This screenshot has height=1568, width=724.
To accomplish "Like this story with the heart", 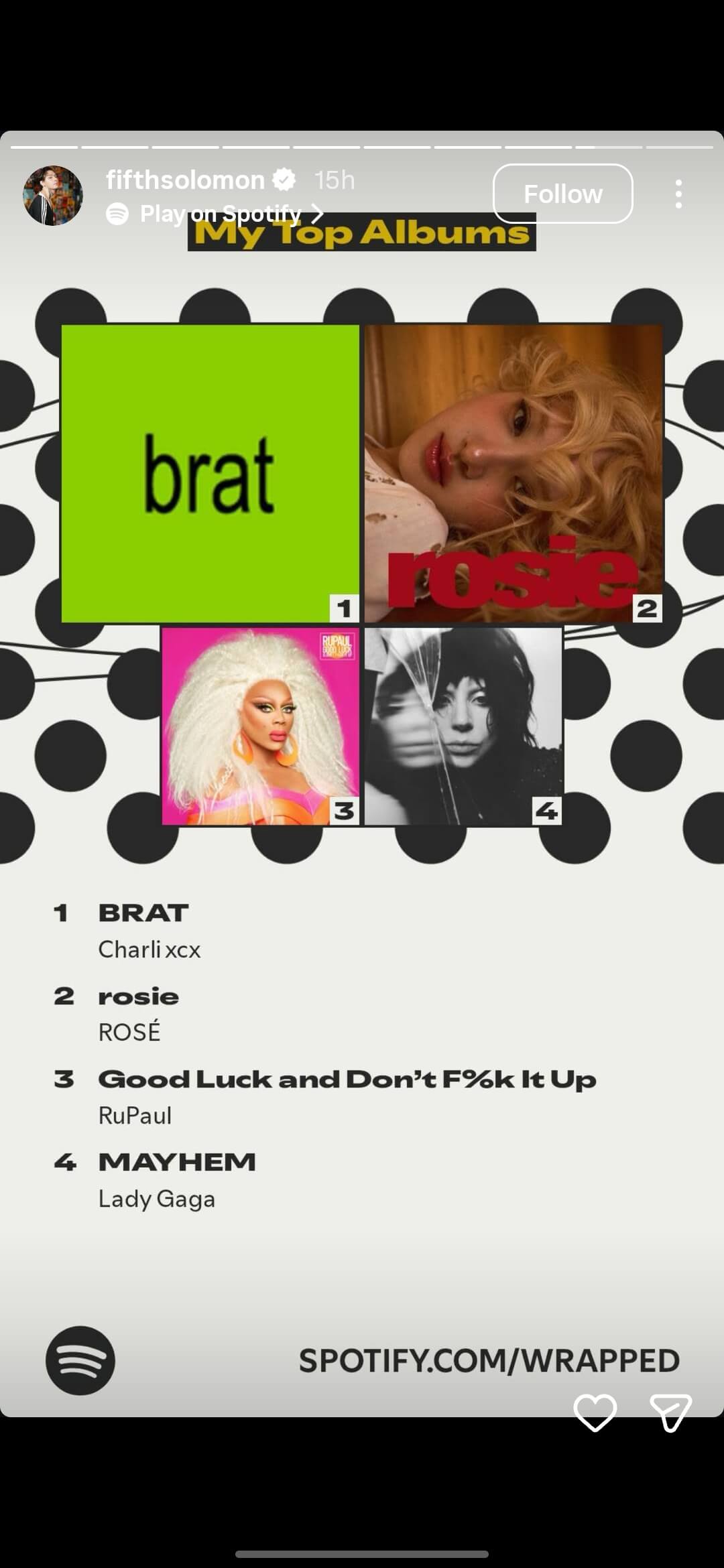I will tap(595, 1413).
